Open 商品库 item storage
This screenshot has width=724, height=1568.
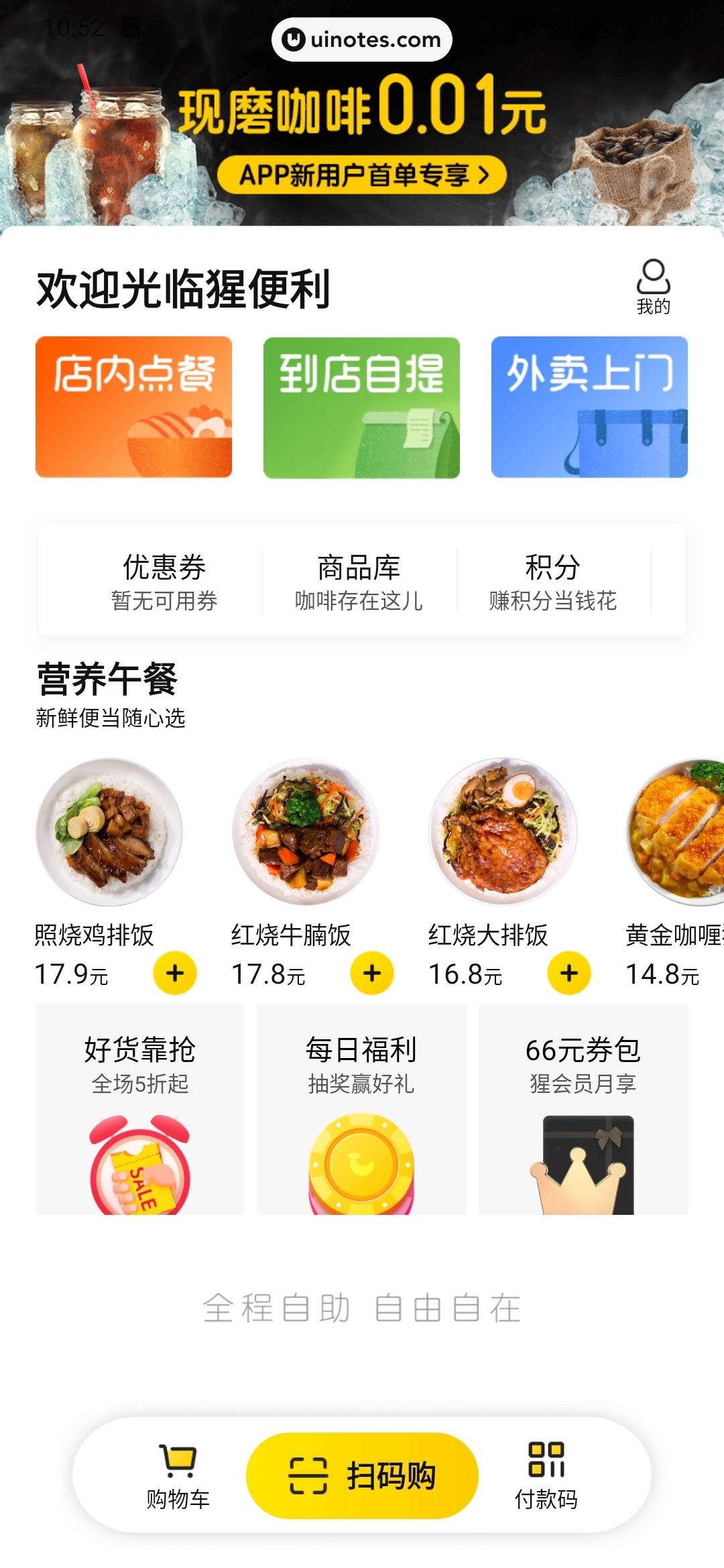[x=359, y=581]
